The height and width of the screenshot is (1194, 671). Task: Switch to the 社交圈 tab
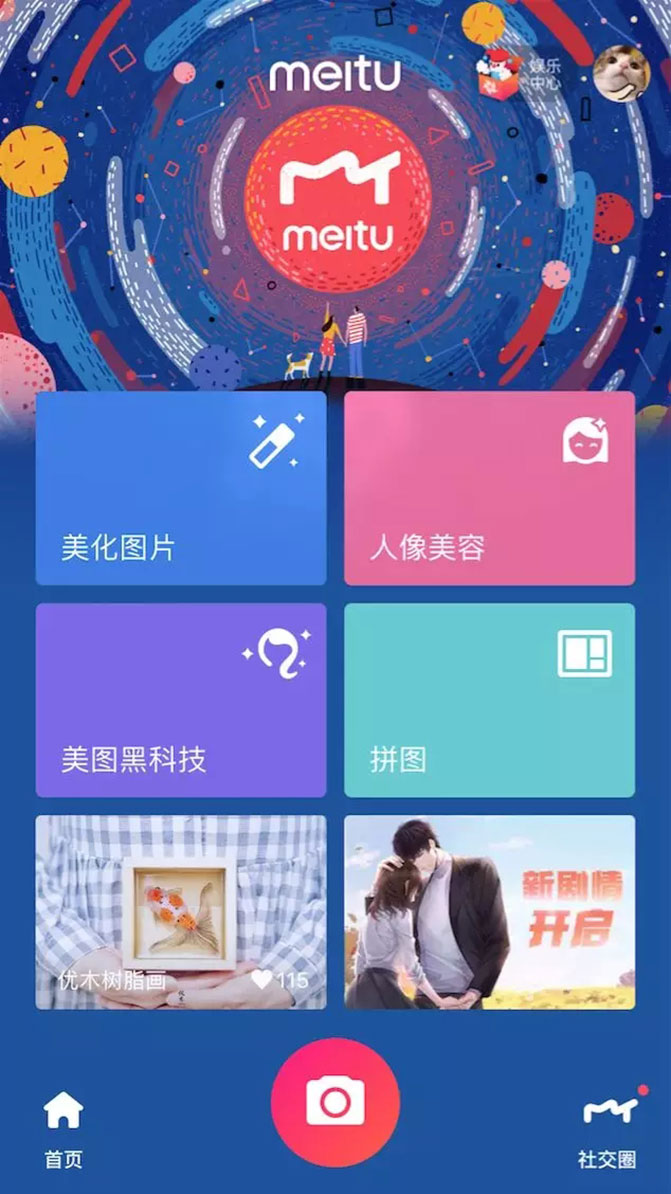[x=609, y=1128]
